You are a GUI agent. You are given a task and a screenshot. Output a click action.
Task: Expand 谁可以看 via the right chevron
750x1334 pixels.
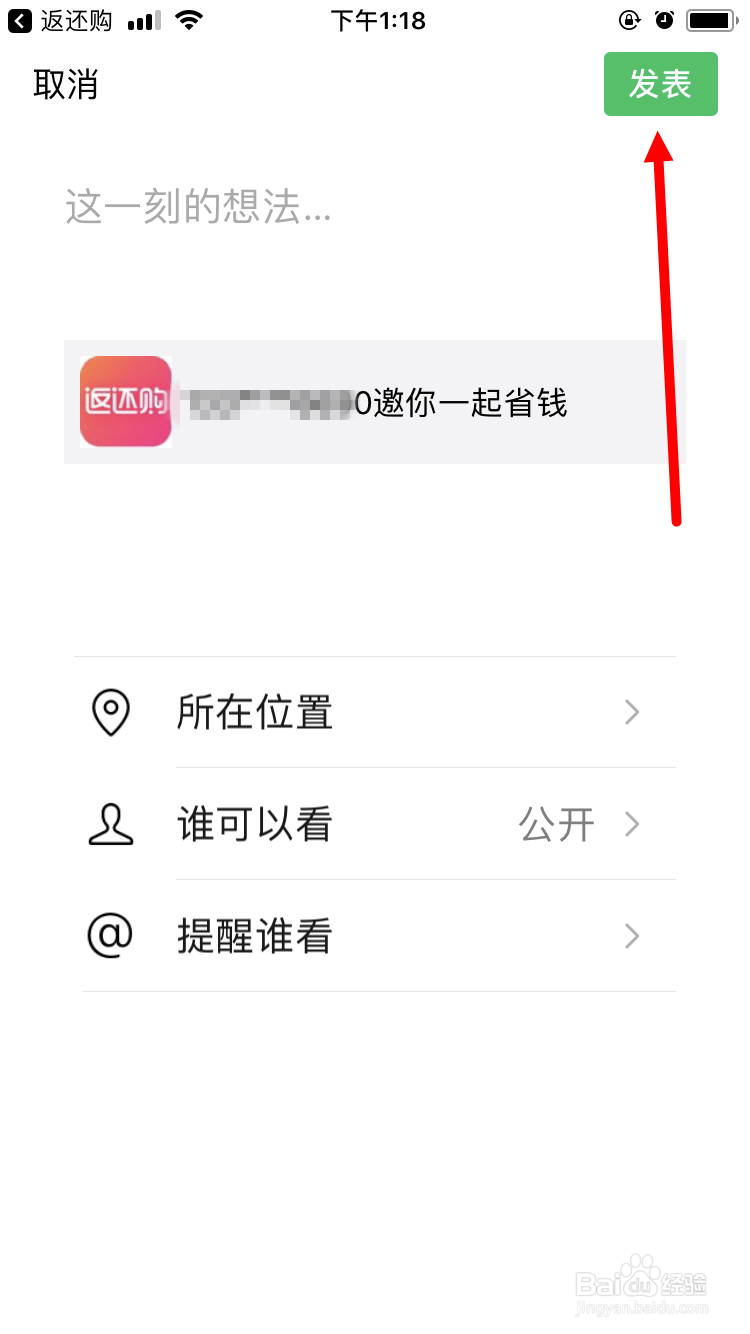pyautogui.click(x=631, y=824)
